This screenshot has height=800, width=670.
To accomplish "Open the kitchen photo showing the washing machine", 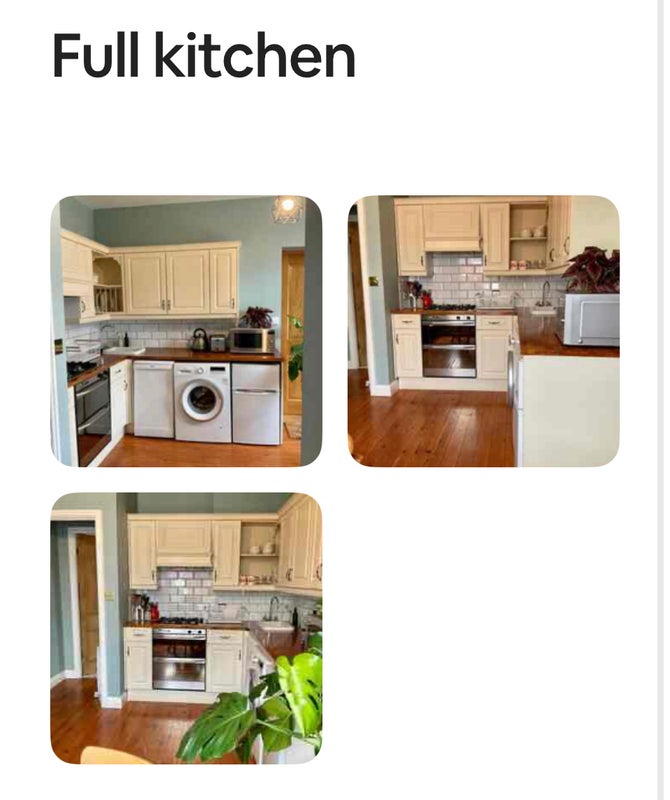I will 186,331.
